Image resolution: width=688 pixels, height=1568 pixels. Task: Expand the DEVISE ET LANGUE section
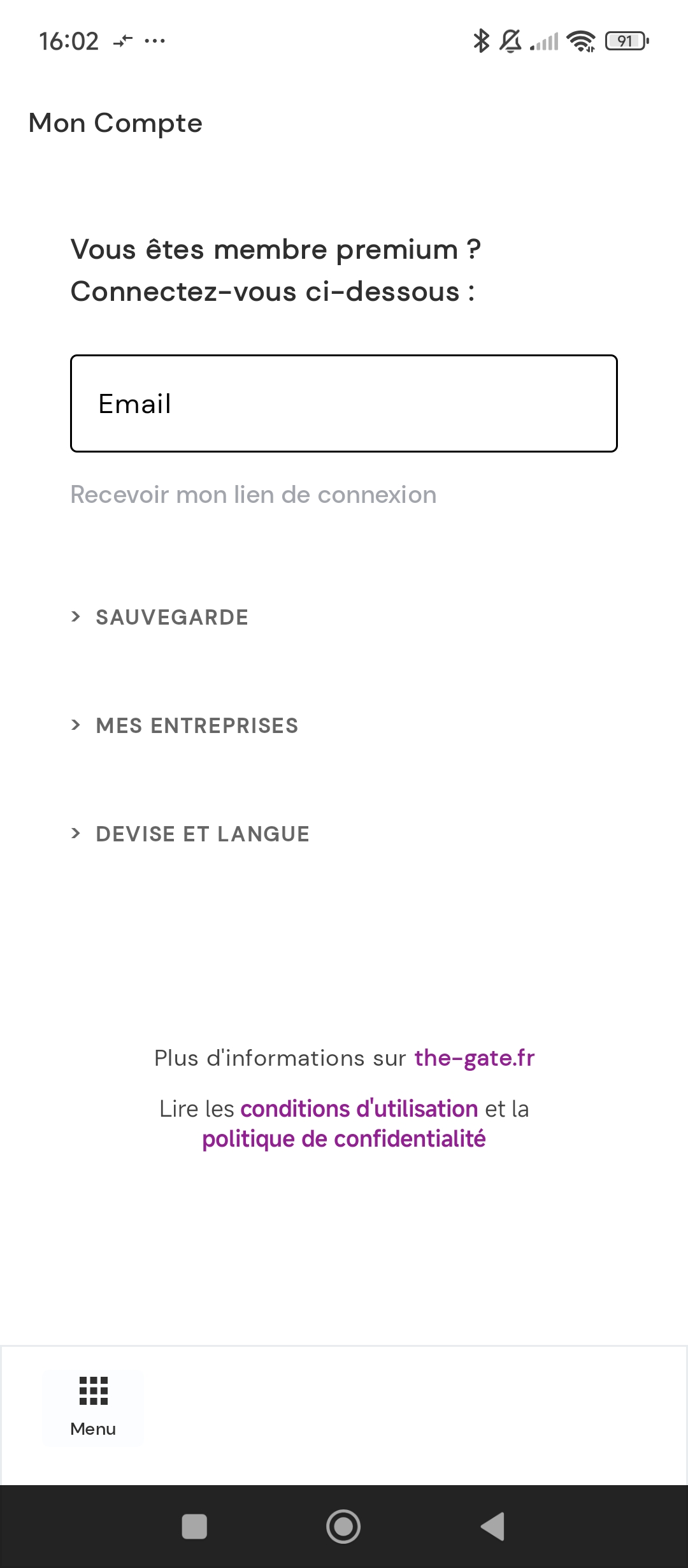pyautogui.click(x=190, y=834)
